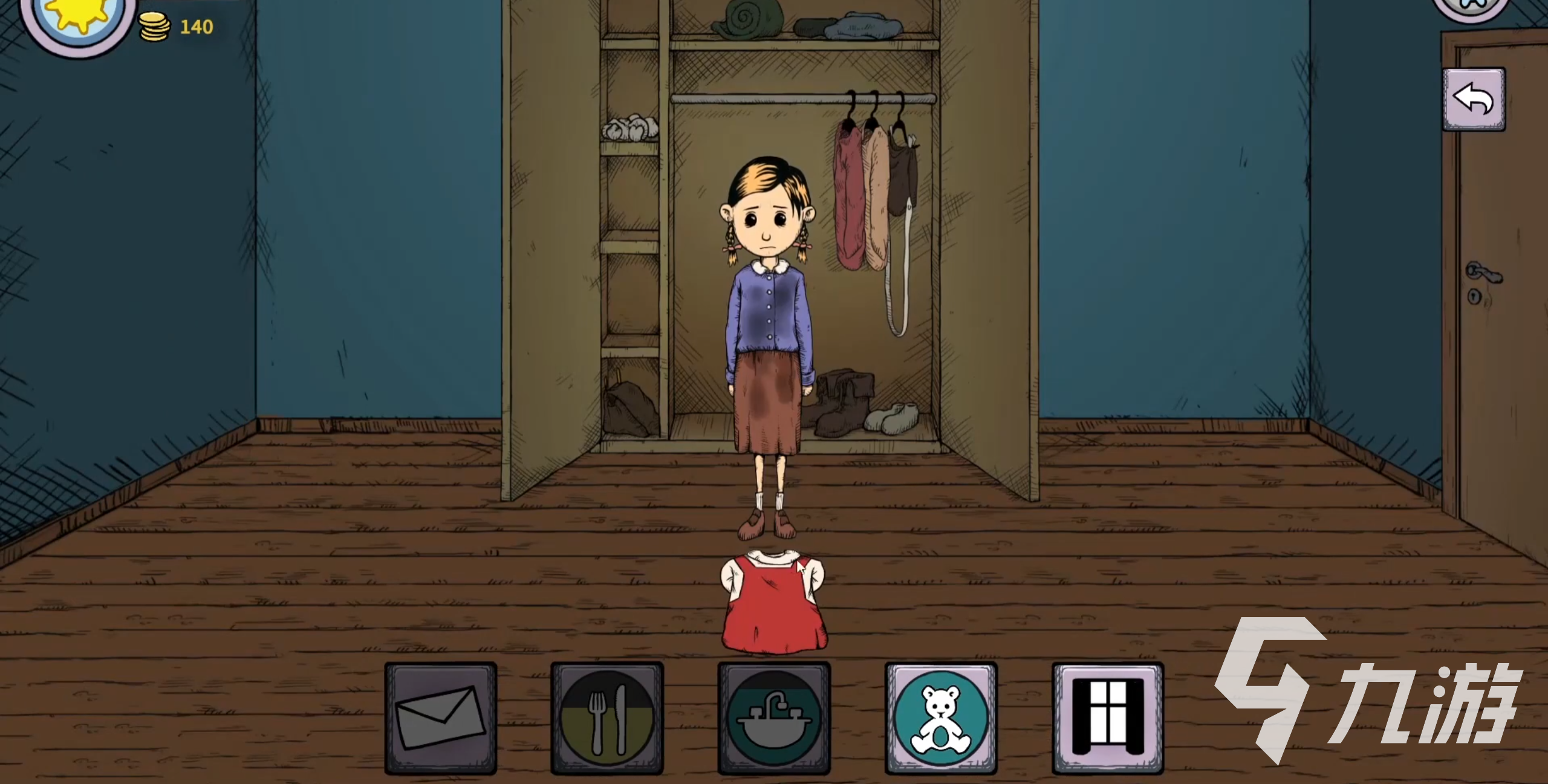
Task: Tap the back arrow button
Action: pos(1474,99)
